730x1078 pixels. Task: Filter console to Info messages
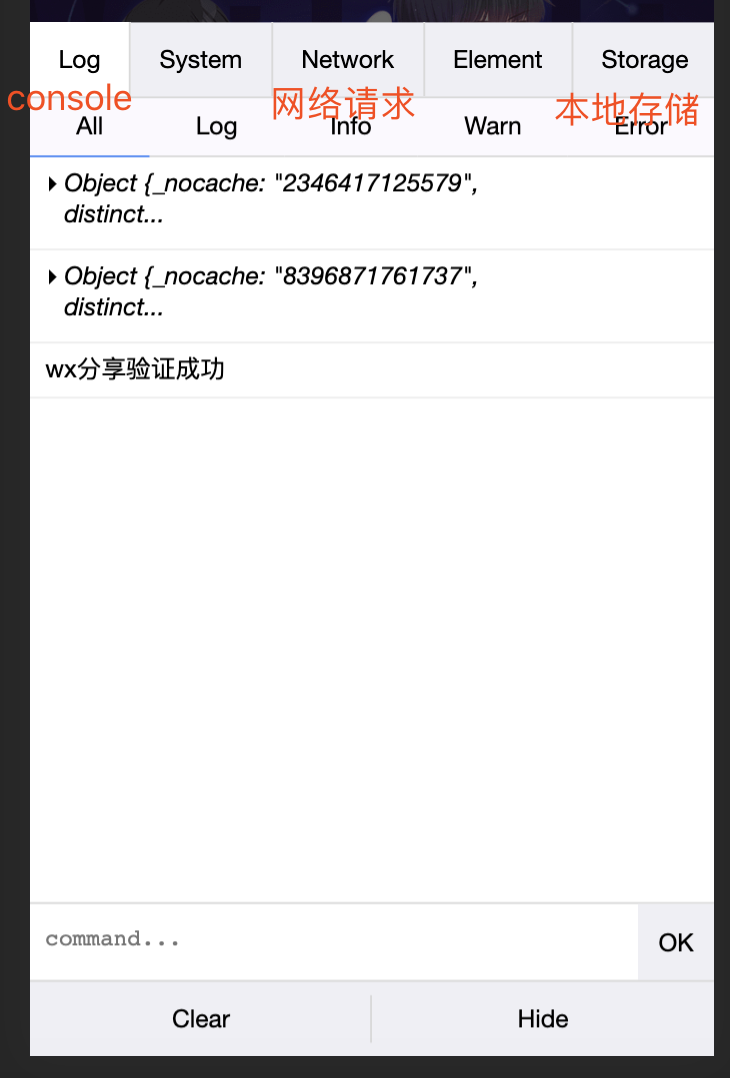(x=351, y=127)
